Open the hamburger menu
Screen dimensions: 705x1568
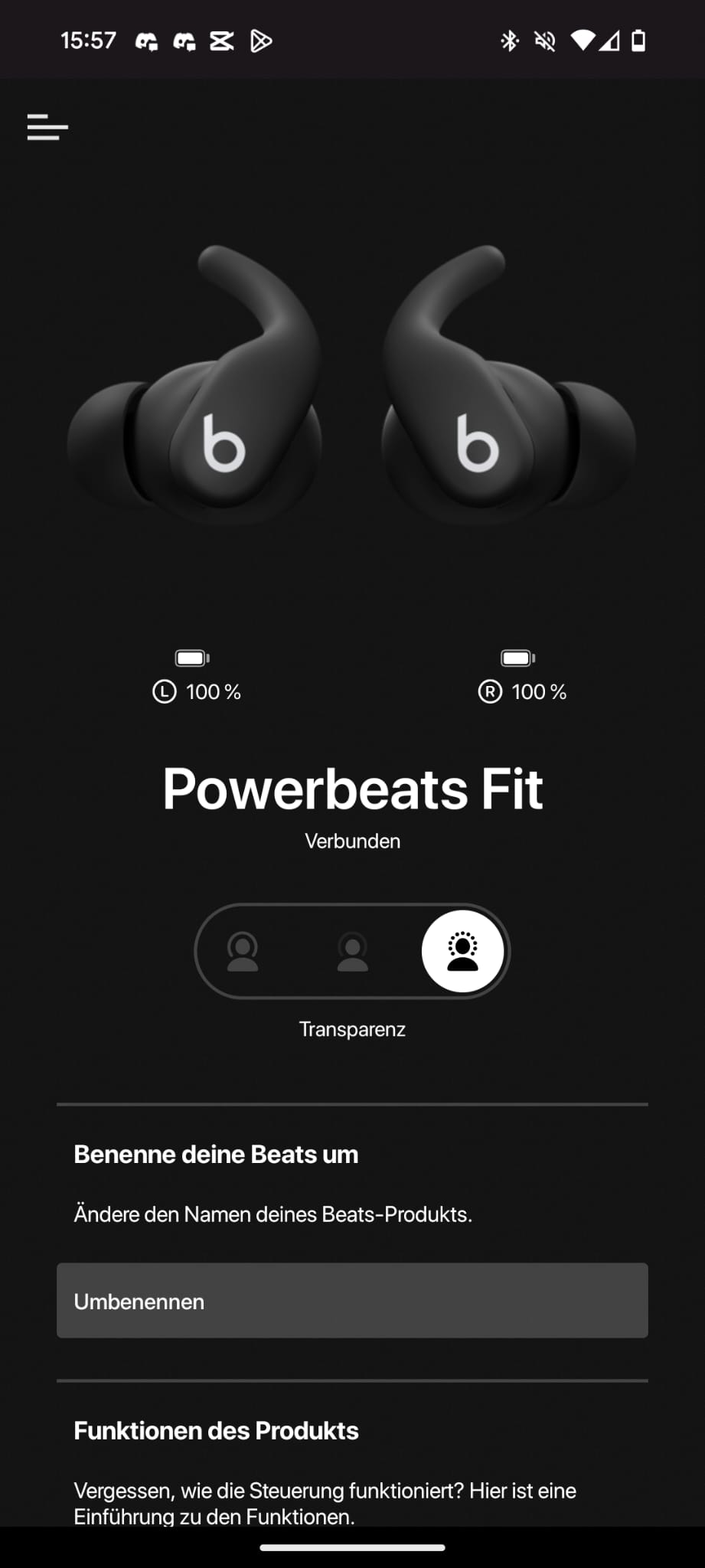47,127
